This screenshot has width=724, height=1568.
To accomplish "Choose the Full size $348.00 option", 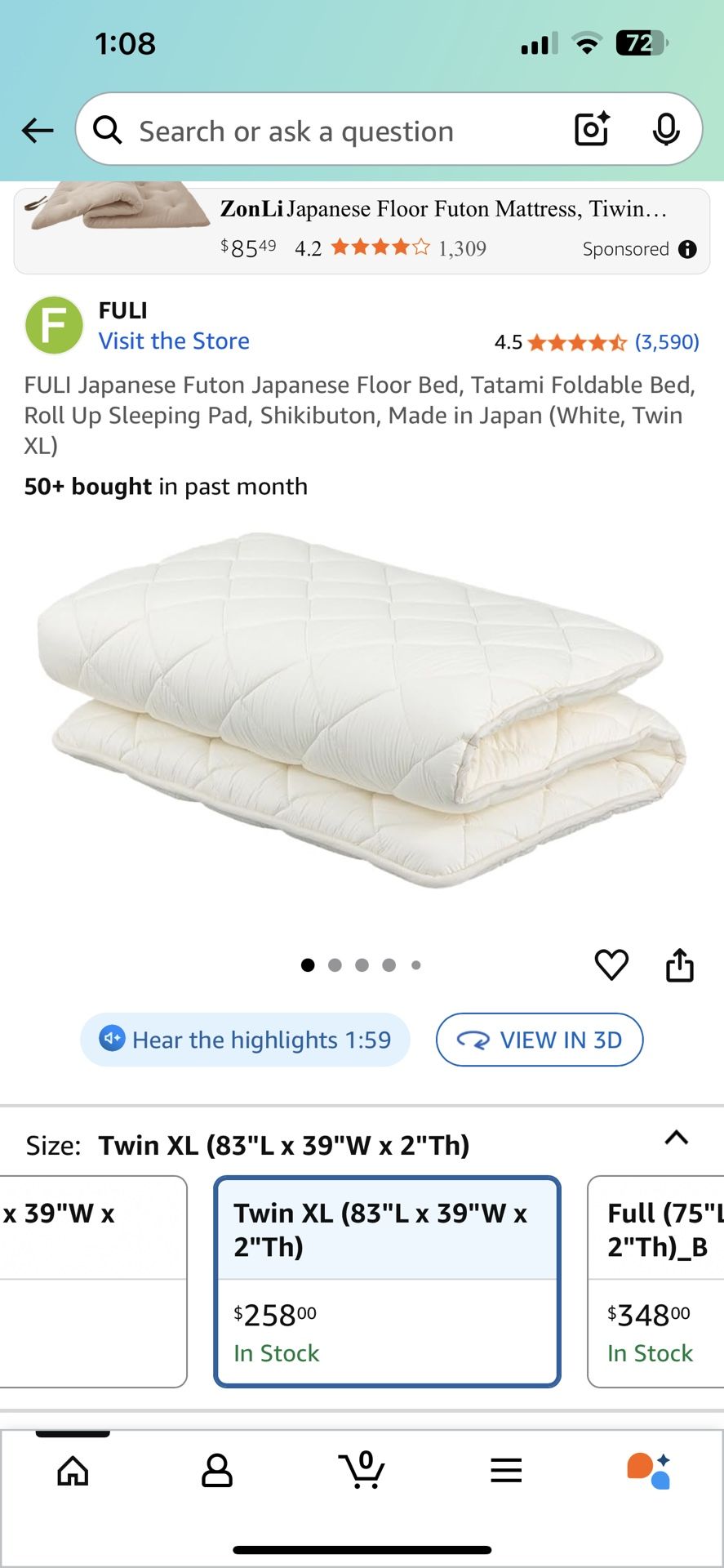I will point(656,1281).
